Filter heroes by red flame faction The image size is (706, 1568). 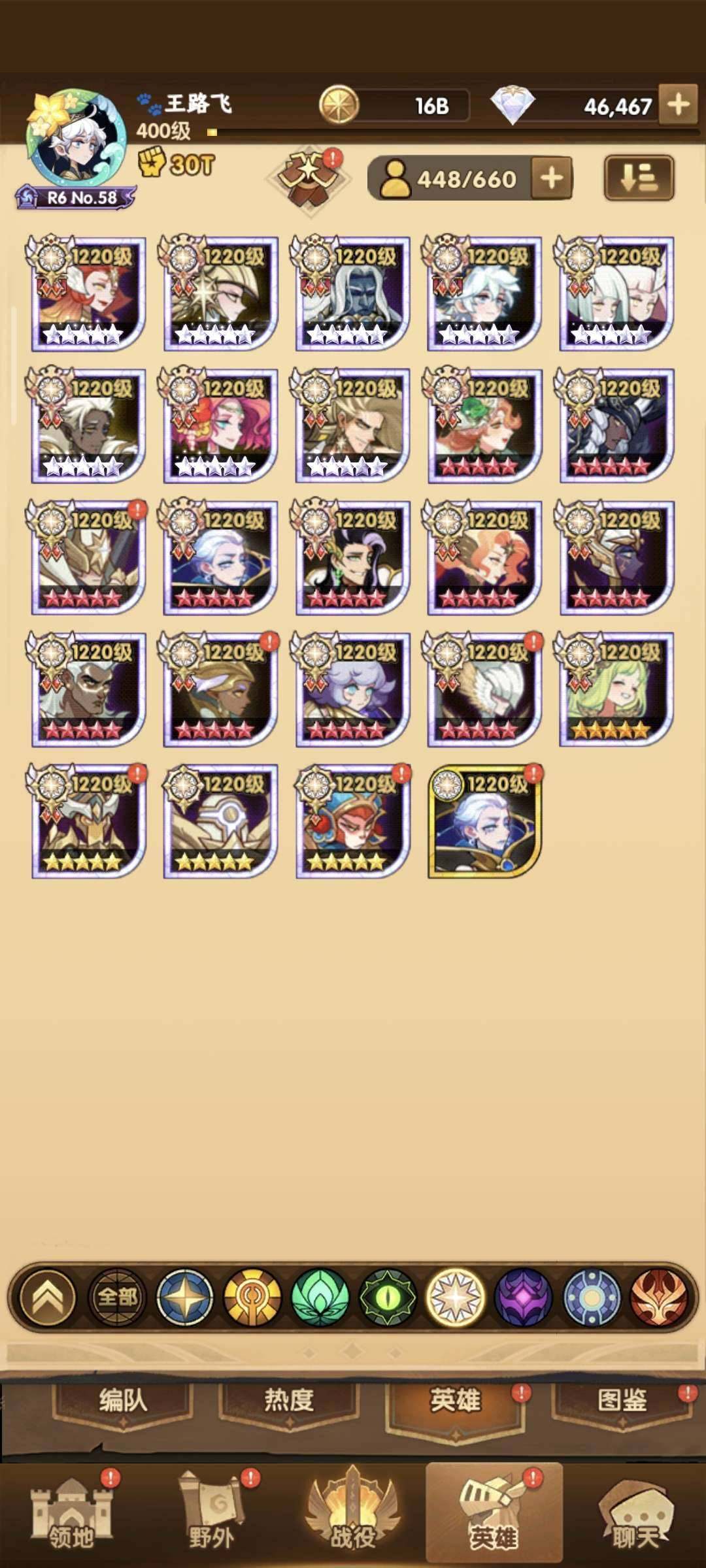point(659,1298)
